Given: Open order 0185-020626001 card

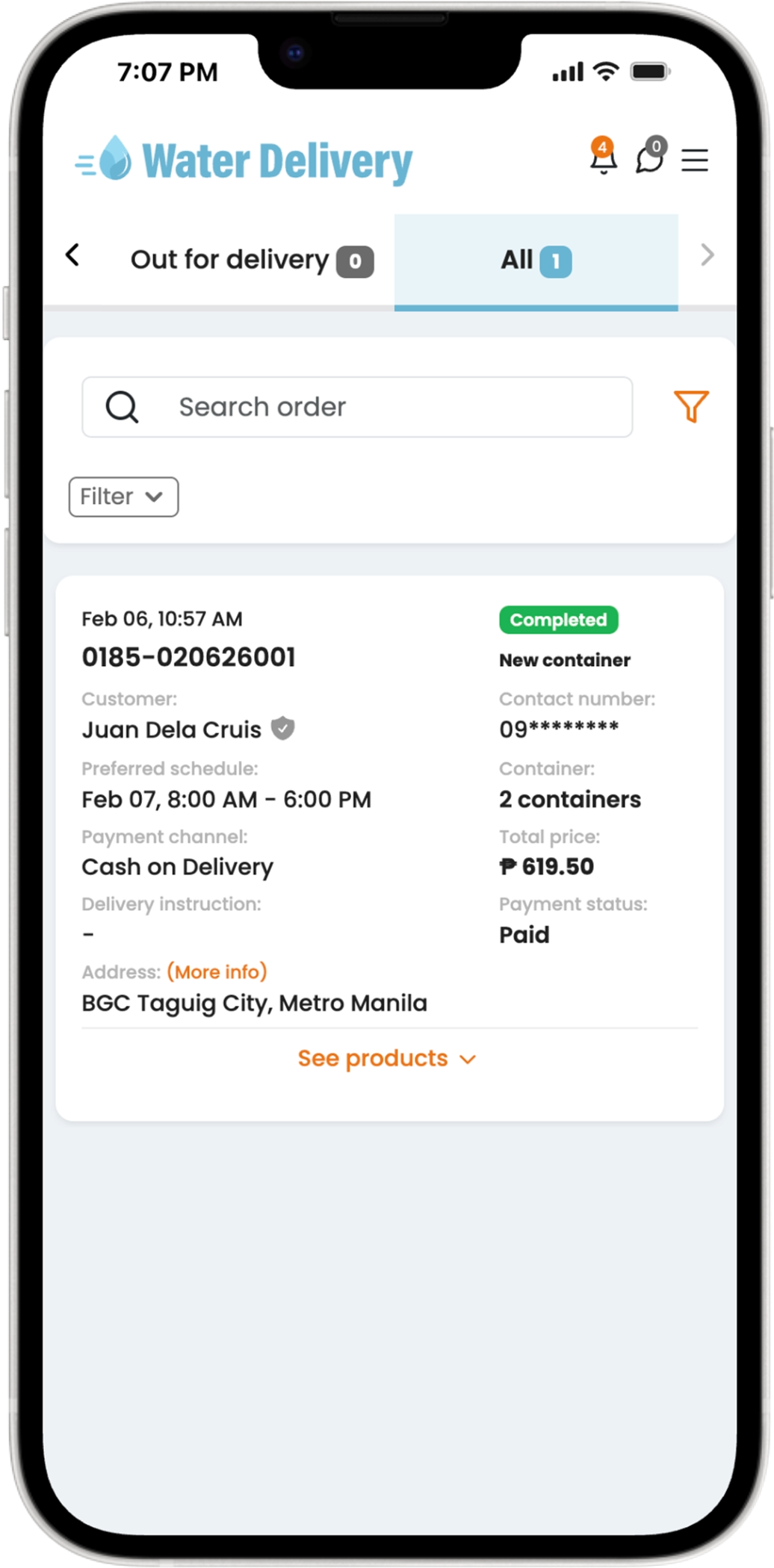Looking at the screenshot, I should click(188, 658).
